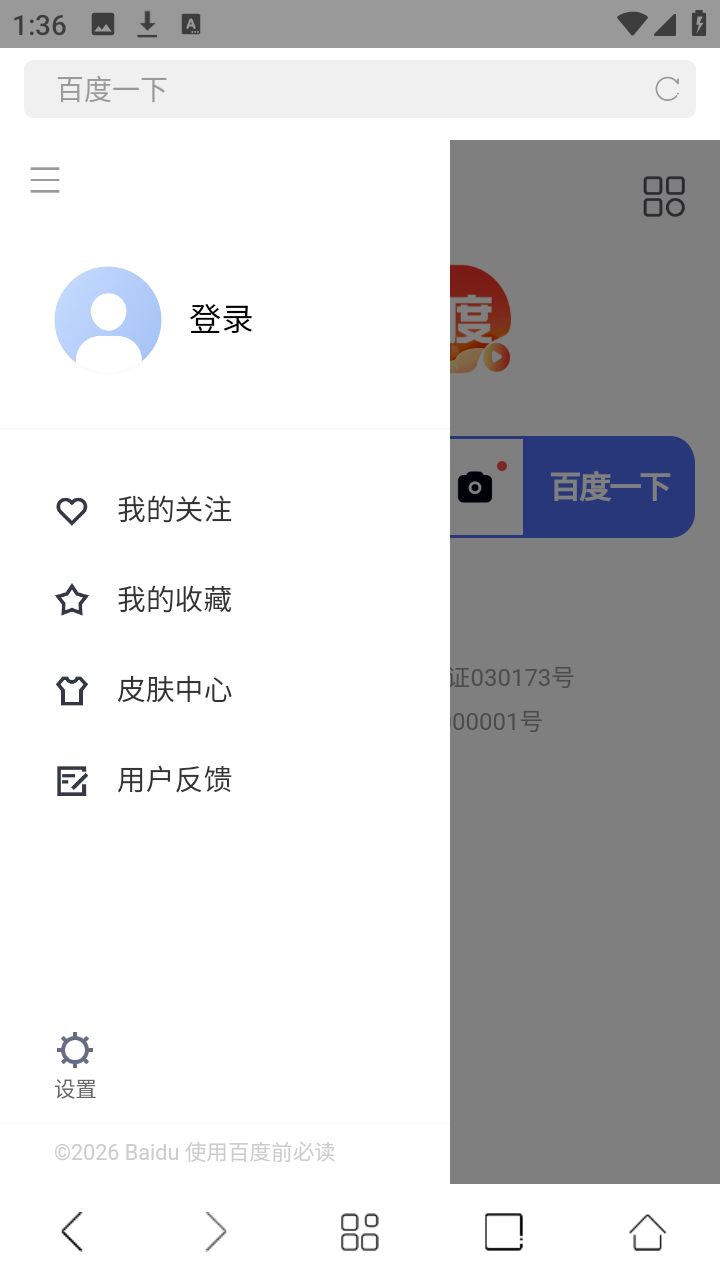Open the 我的关注 menu entry
Viewport: 720px width, 1280px height.
pos(174,510)
